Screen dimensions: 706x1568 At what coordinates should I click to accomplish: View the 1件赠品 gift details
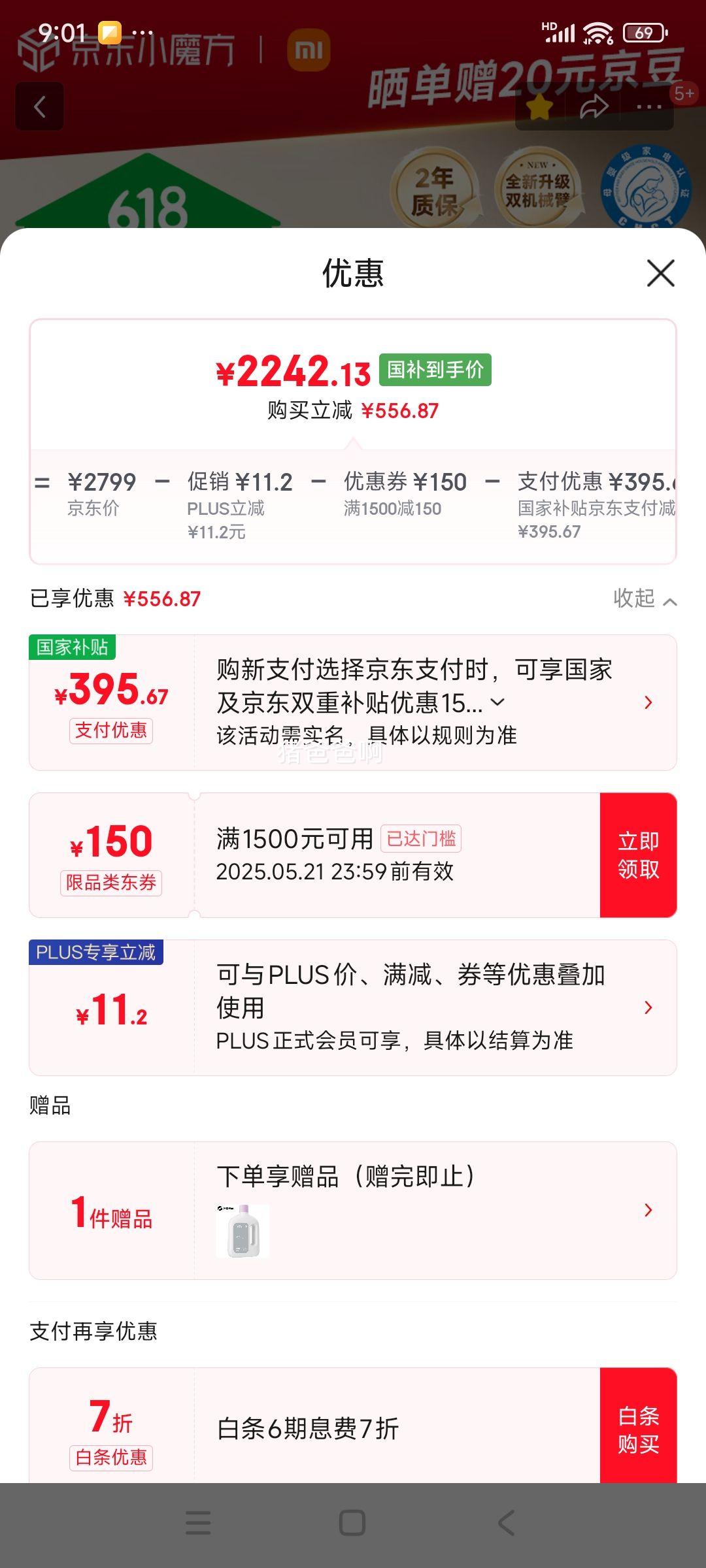tap(648, 1210)
